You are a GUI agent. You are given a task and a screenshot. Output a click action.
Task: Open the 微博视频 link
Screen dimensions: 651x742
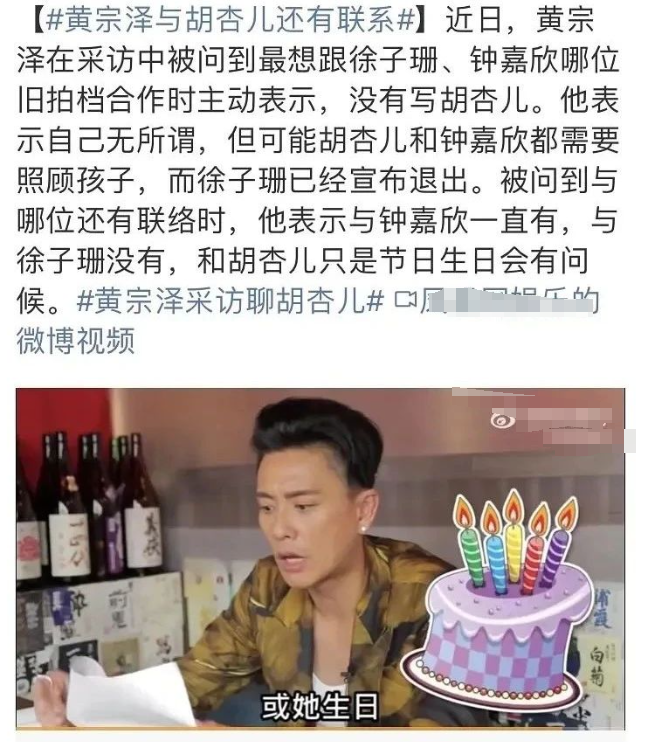[x=75, y=341]
